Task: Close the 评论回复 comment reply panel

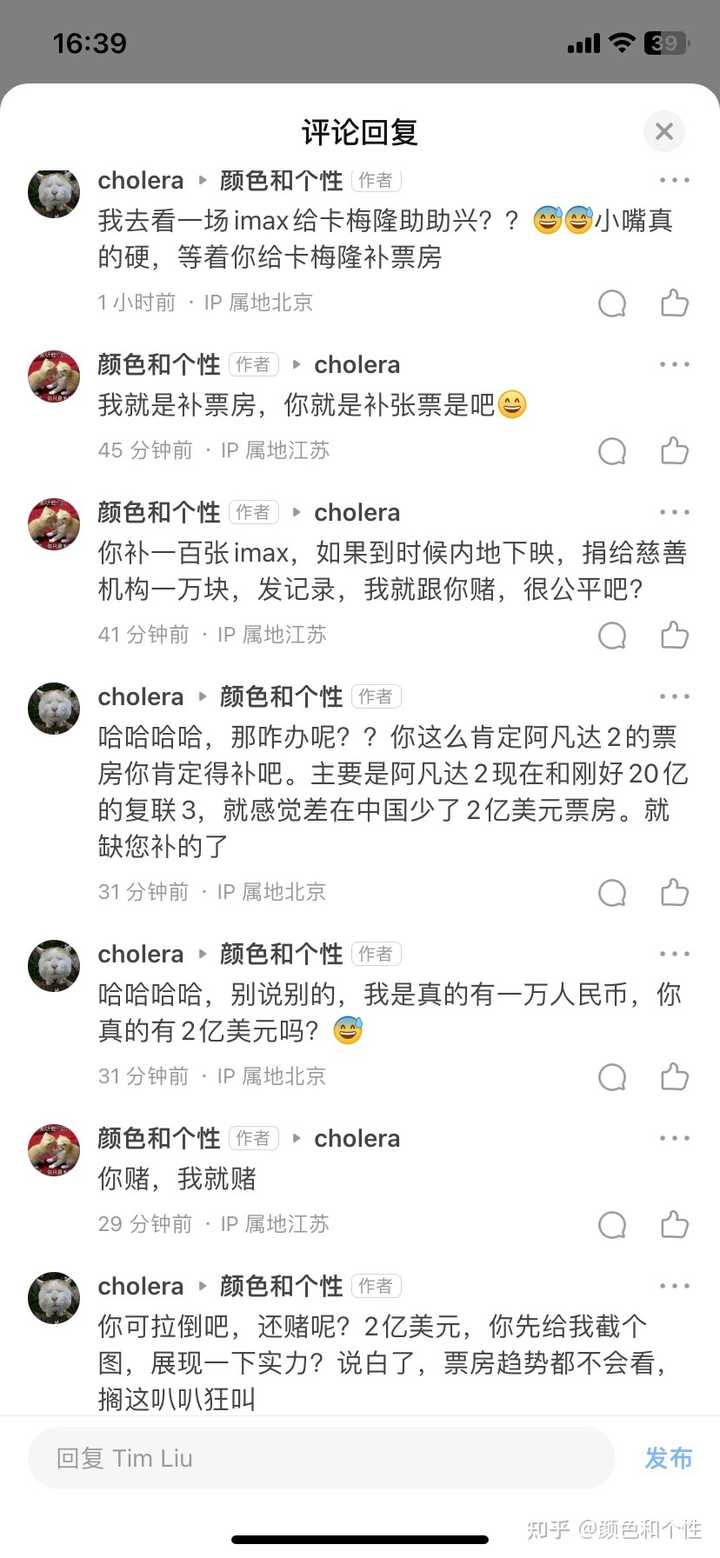Action: 664,131
